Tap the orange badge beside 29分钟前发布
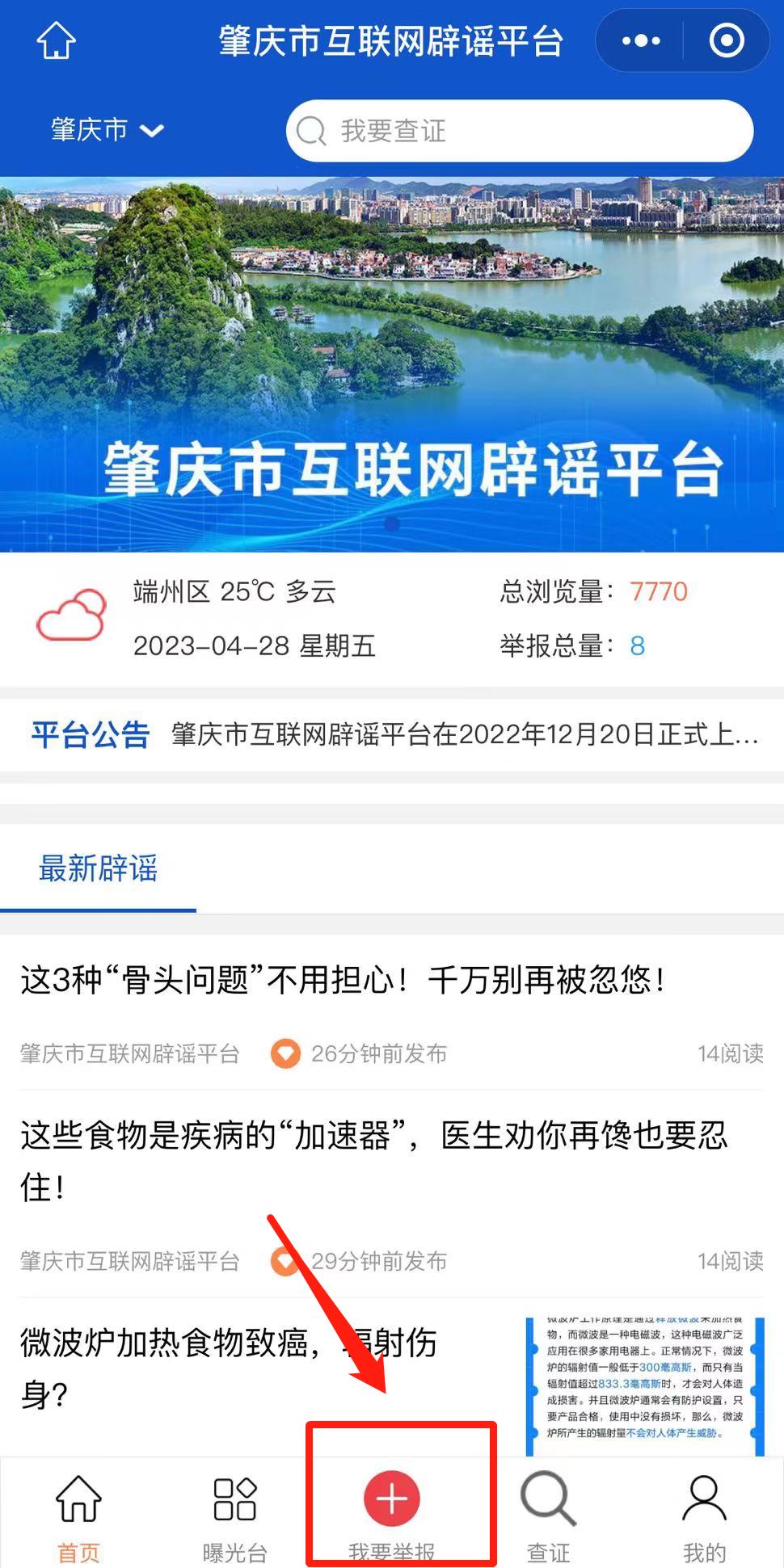This screenshot has width=784, height=1568. coord(285,1261)
